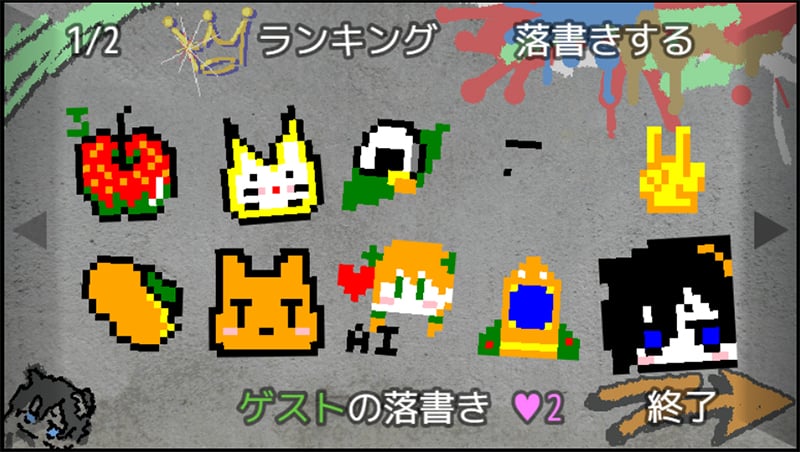The width and height of the screenshot is (800, 452).
Task: Select the blue gem lantern doodle
Action: coord(529,303)
